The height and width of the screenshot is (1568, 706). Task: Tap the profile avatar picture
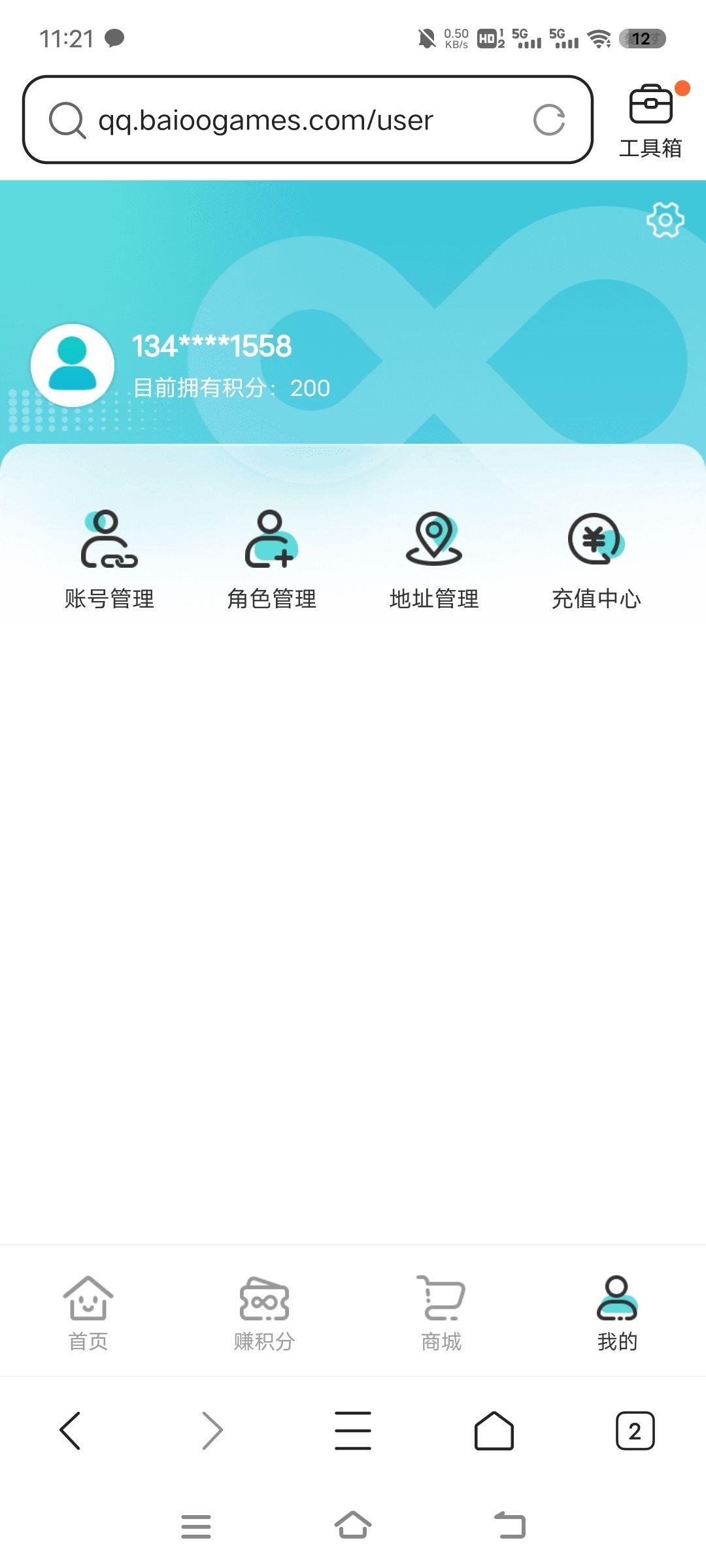(73, 366)
